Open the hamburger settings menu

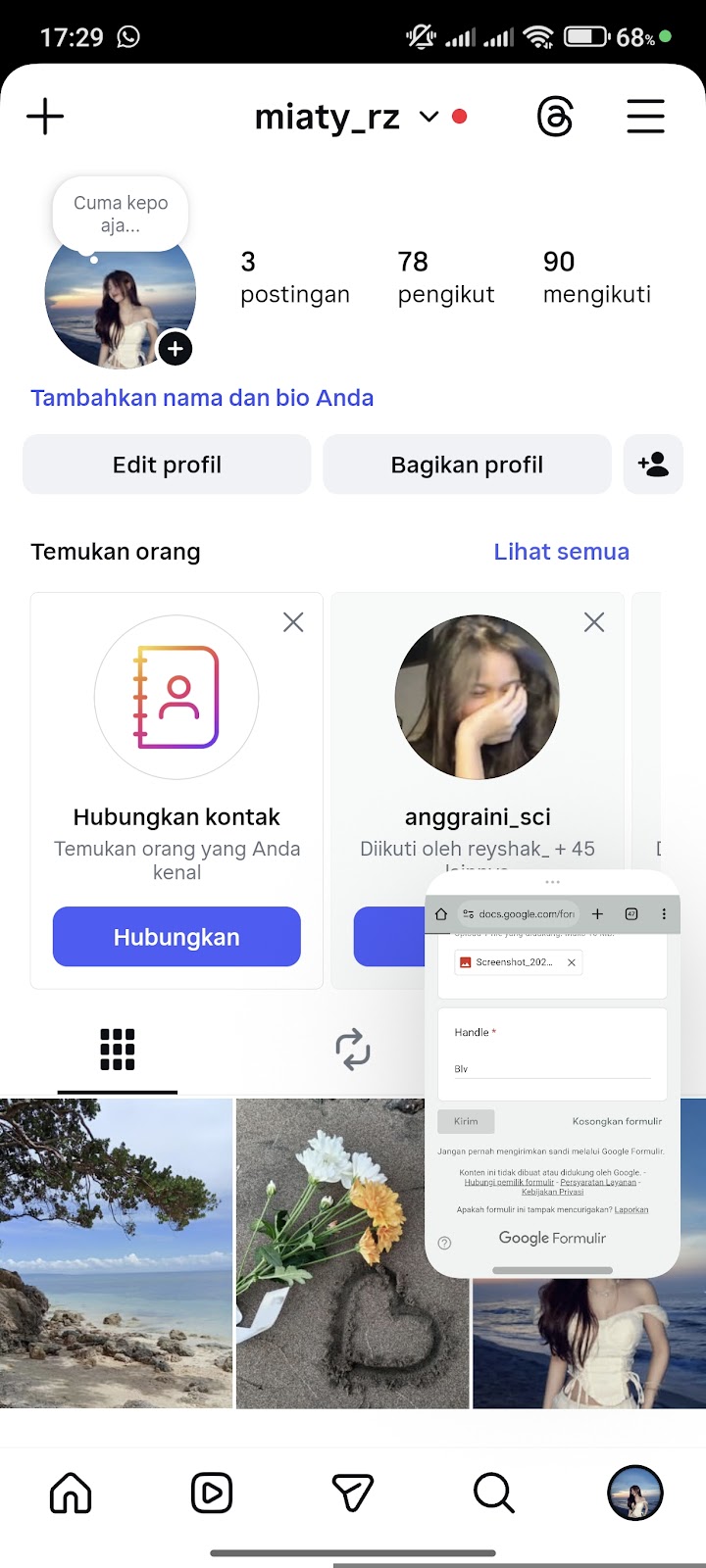pyautogui.click(x=645, y=118)
